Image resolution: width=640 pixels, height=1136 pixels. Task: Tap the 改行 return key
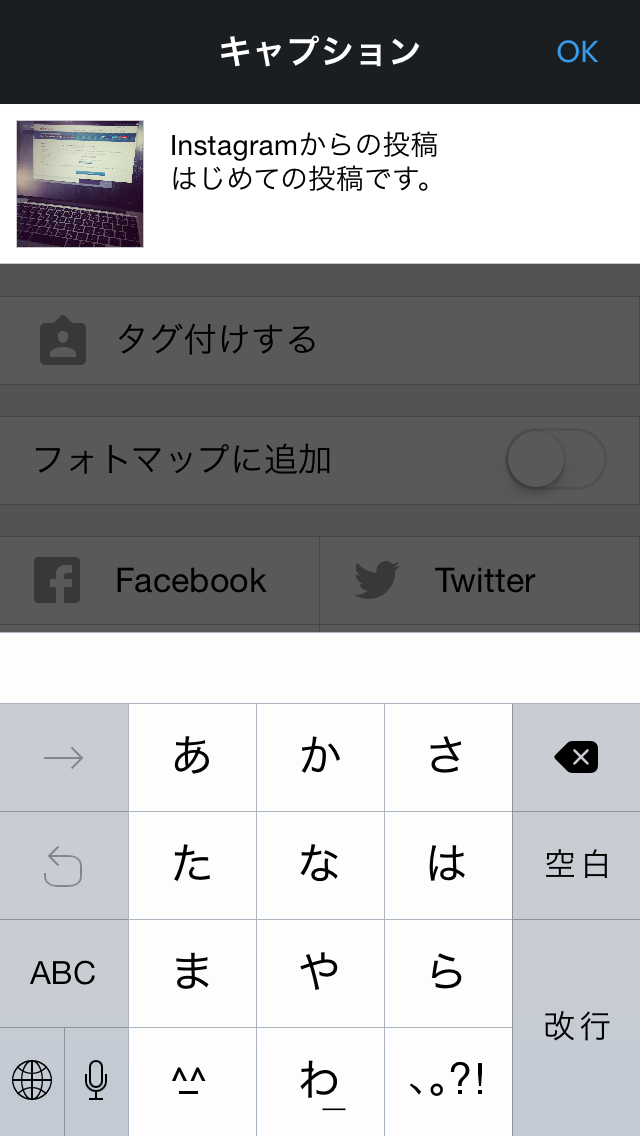click(x=576, y=1027)
